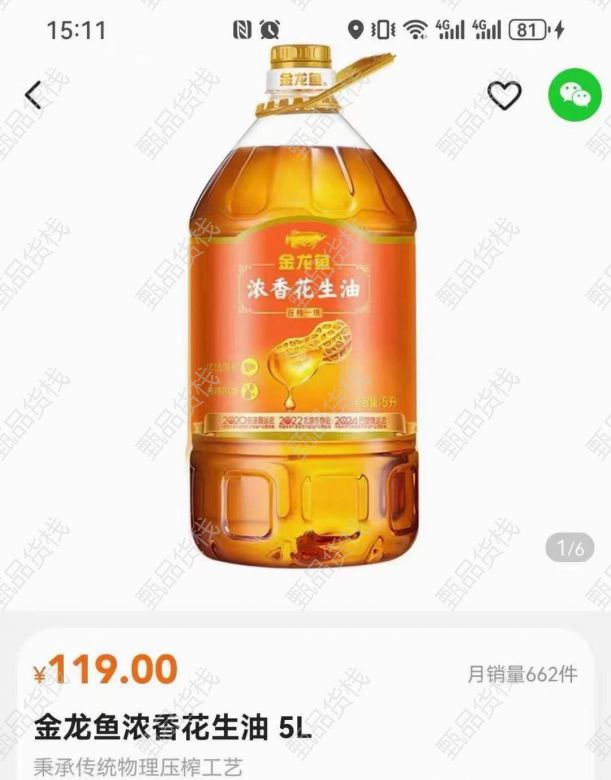Go back using the back arrow
Image resolution: width=611 pixels, height=780 pixels.
(34, 96)
